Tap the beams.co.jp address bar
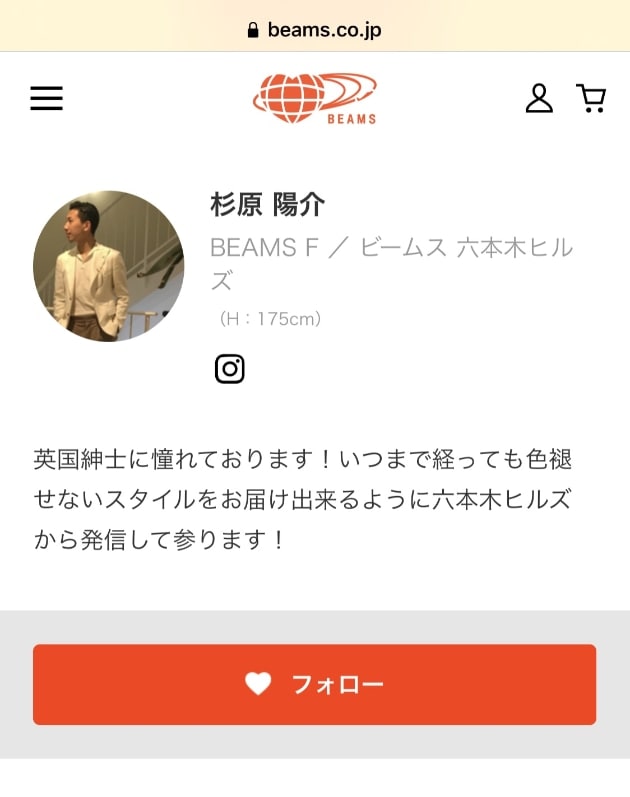Viewport: 630px width, 797px height. (x=315, y=29)
